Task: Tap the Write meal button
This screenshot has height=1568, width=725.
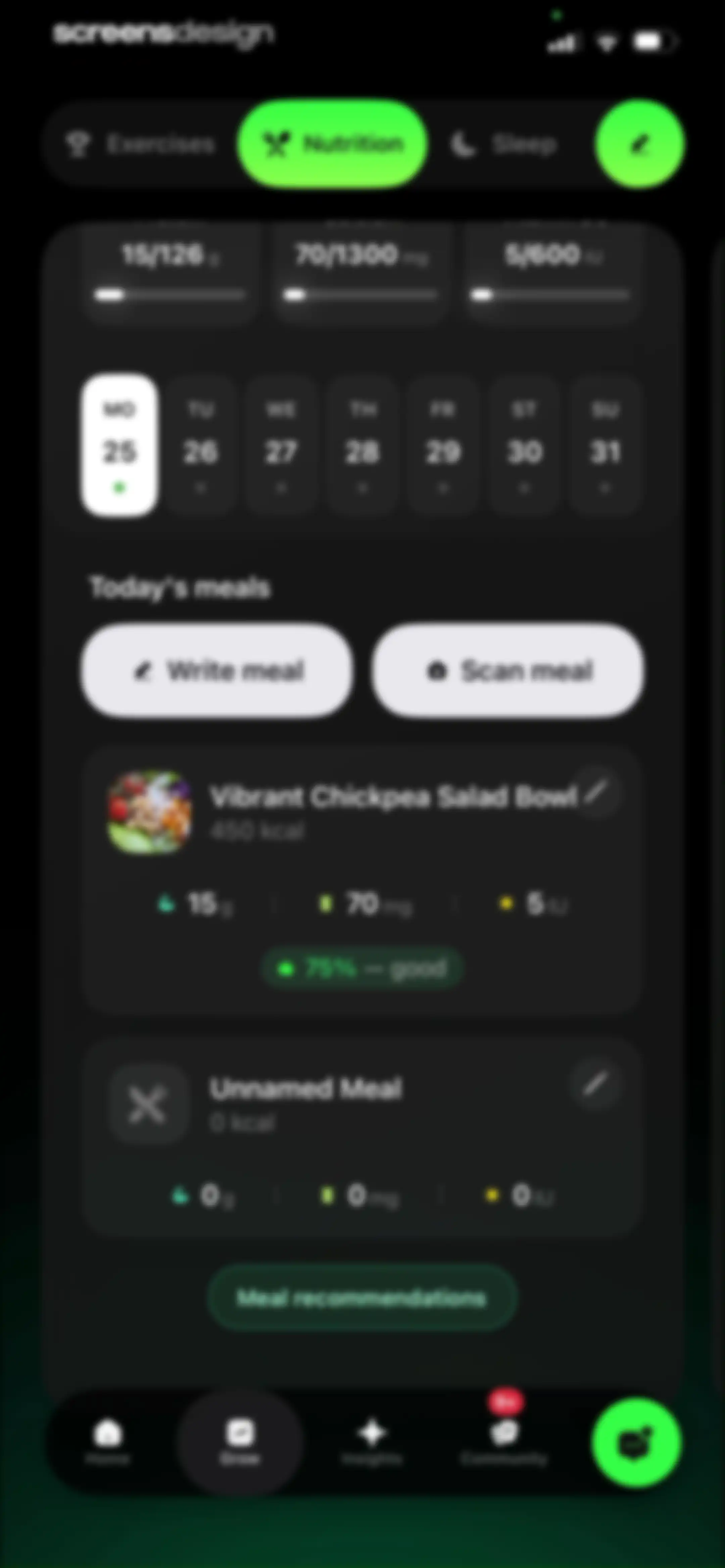Action: tap(217, 671)
